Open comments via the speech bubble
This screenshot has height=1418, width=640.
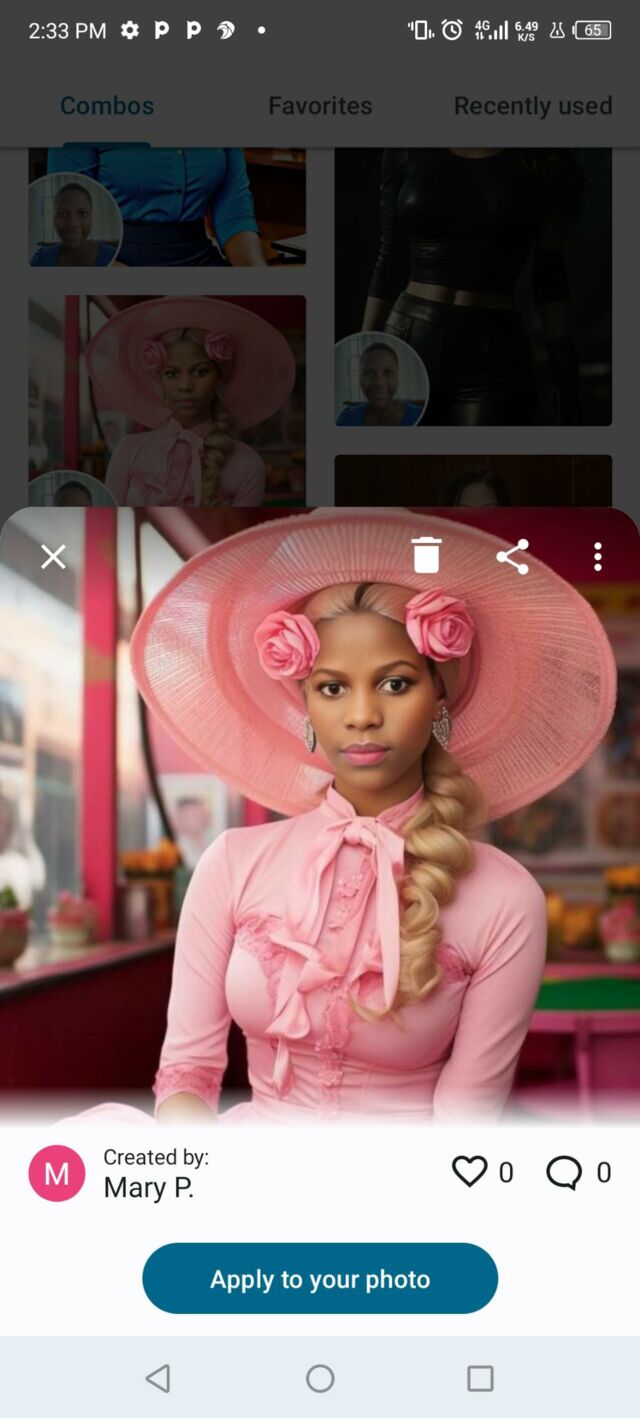coord(564,1172)
